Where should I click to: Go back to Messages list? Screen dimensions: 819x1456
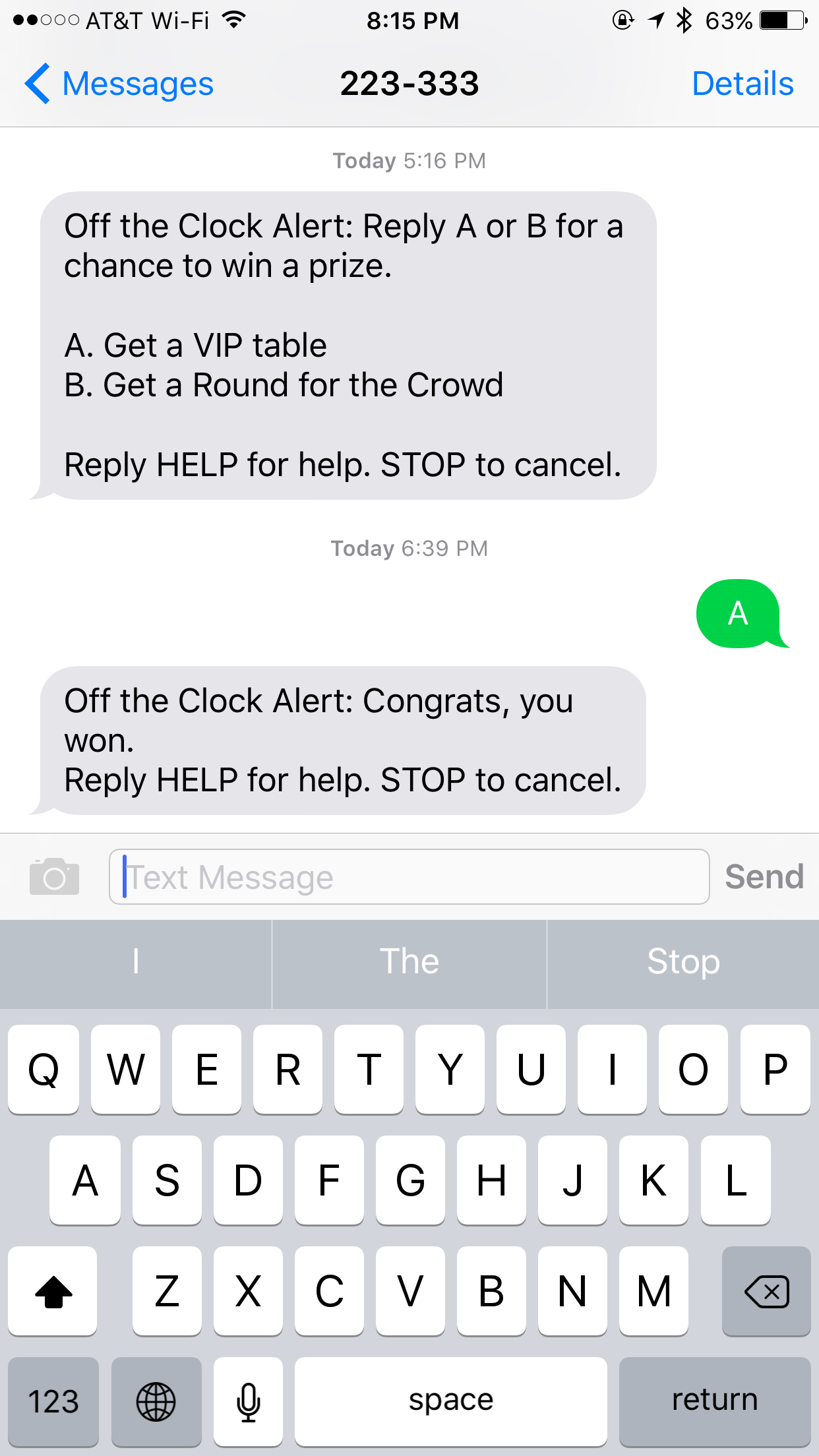tap(119, 84)
